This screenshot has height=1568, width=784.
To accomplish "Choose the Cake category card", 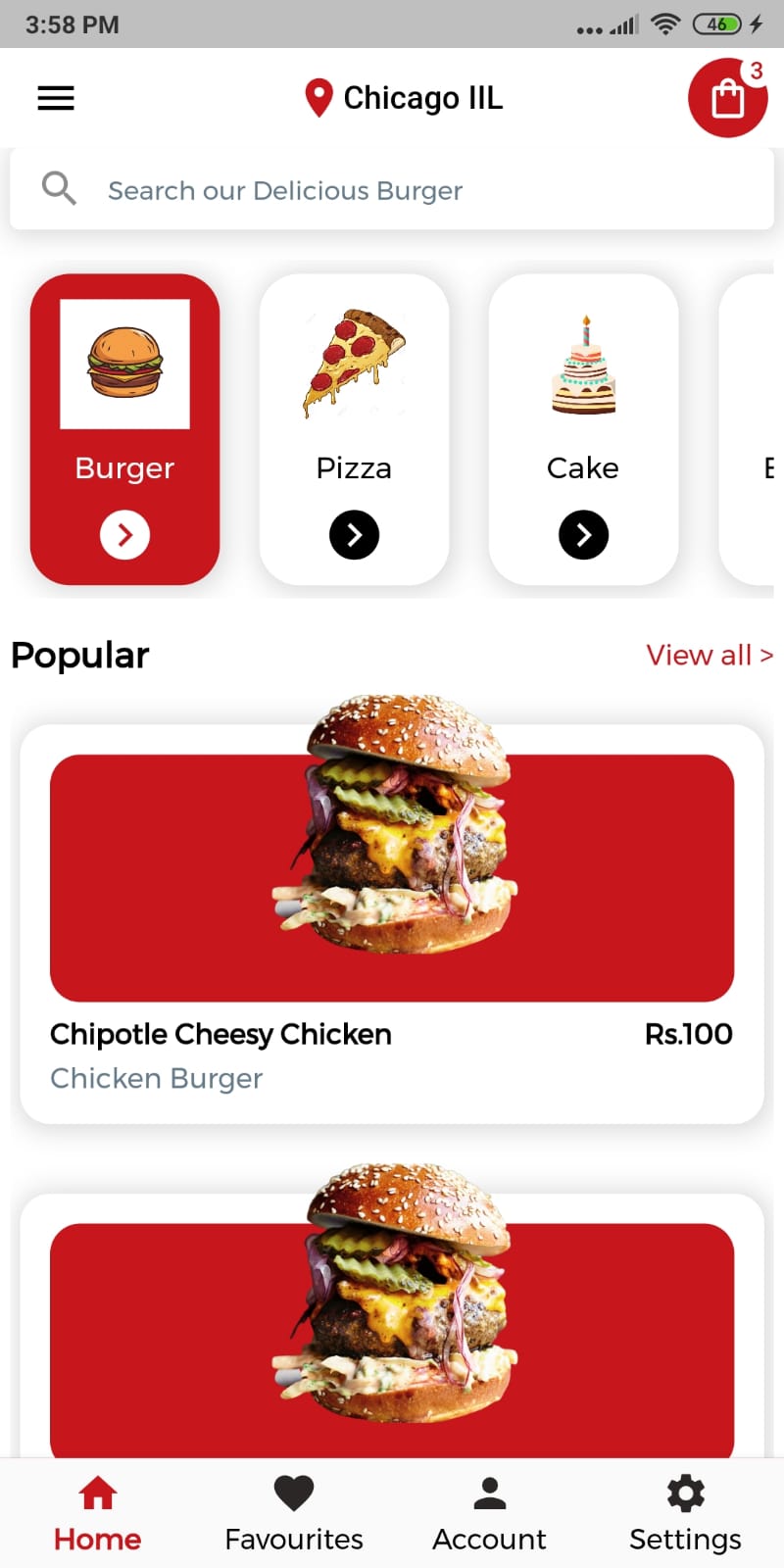I will [583, 429].
